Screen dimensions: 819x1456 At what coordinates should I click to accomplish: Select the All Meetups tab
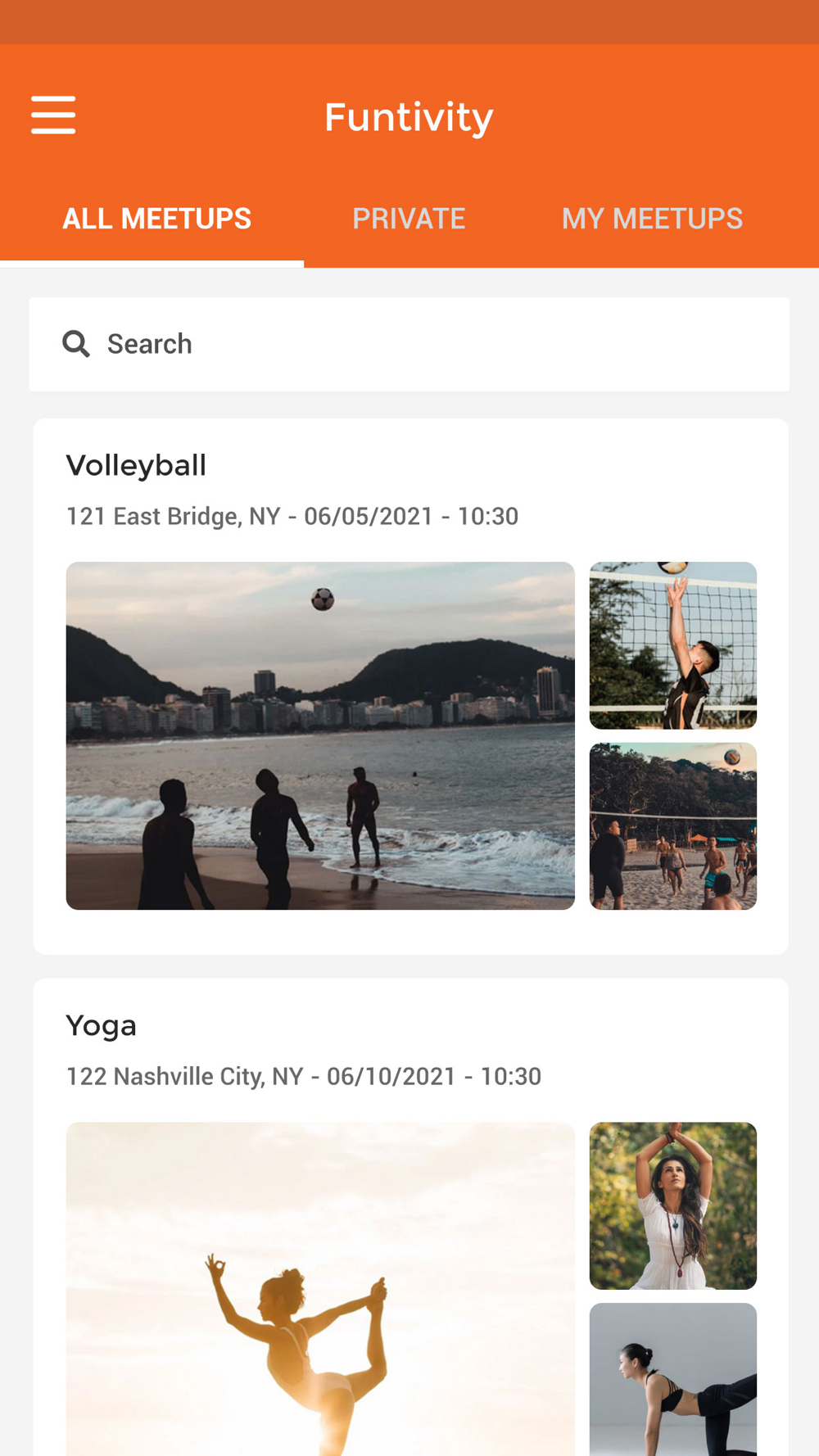[x=156, y=219]
